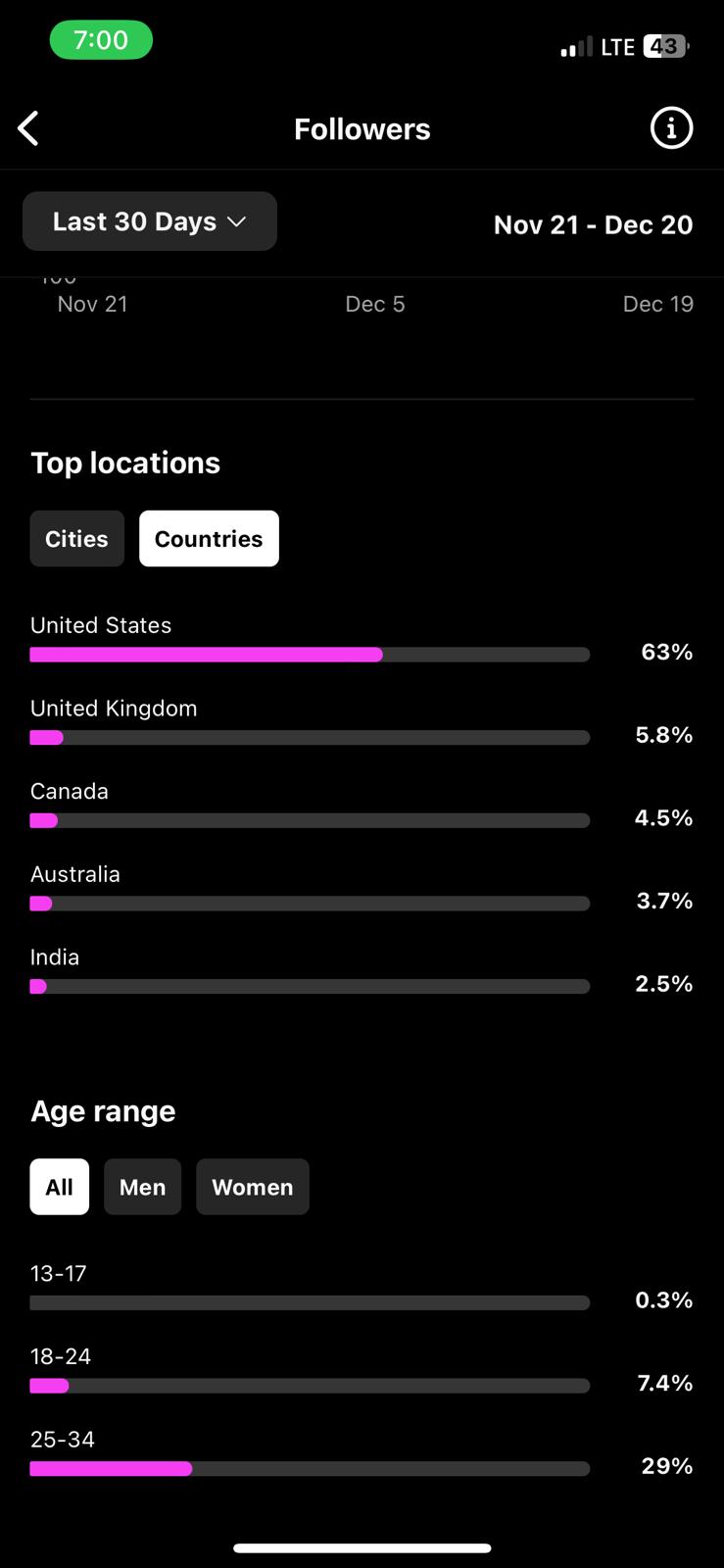Screen dimensions: 724x1568
Task: Select the All age range filter
Action: tap(60, 1187)
